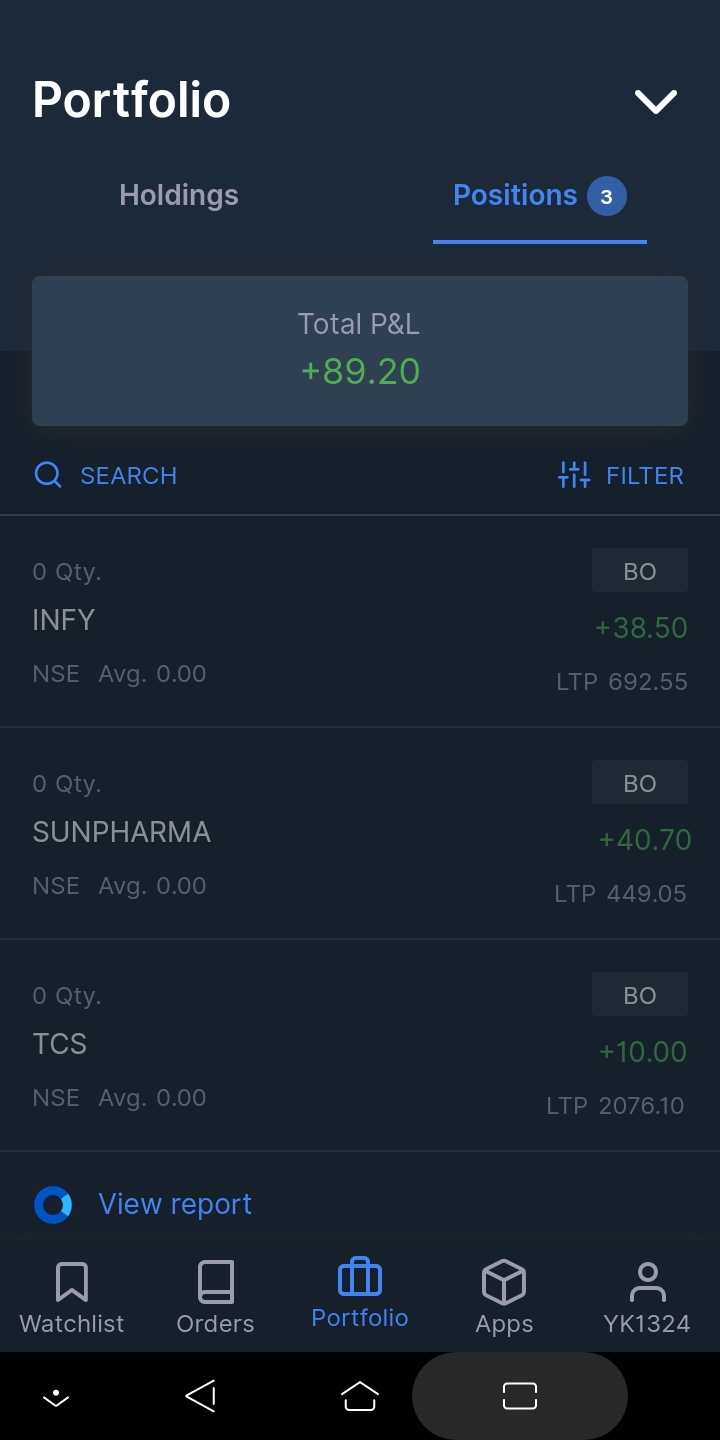
Task: Return to the home screen
Action: click(x=360, y=1396)
